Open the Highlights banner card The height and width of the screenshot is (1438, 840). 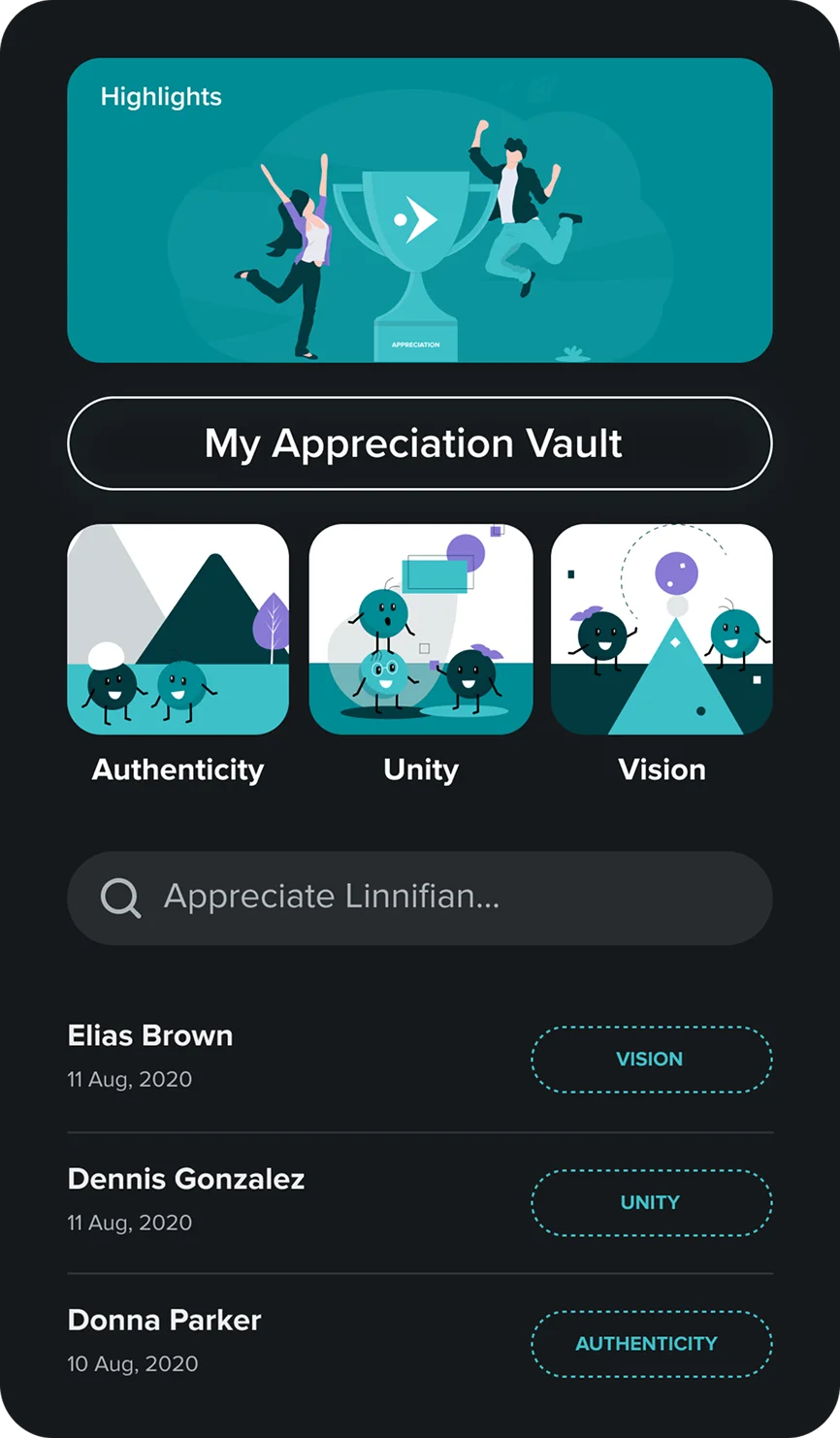pyautogui.click(x=420, y=211)
